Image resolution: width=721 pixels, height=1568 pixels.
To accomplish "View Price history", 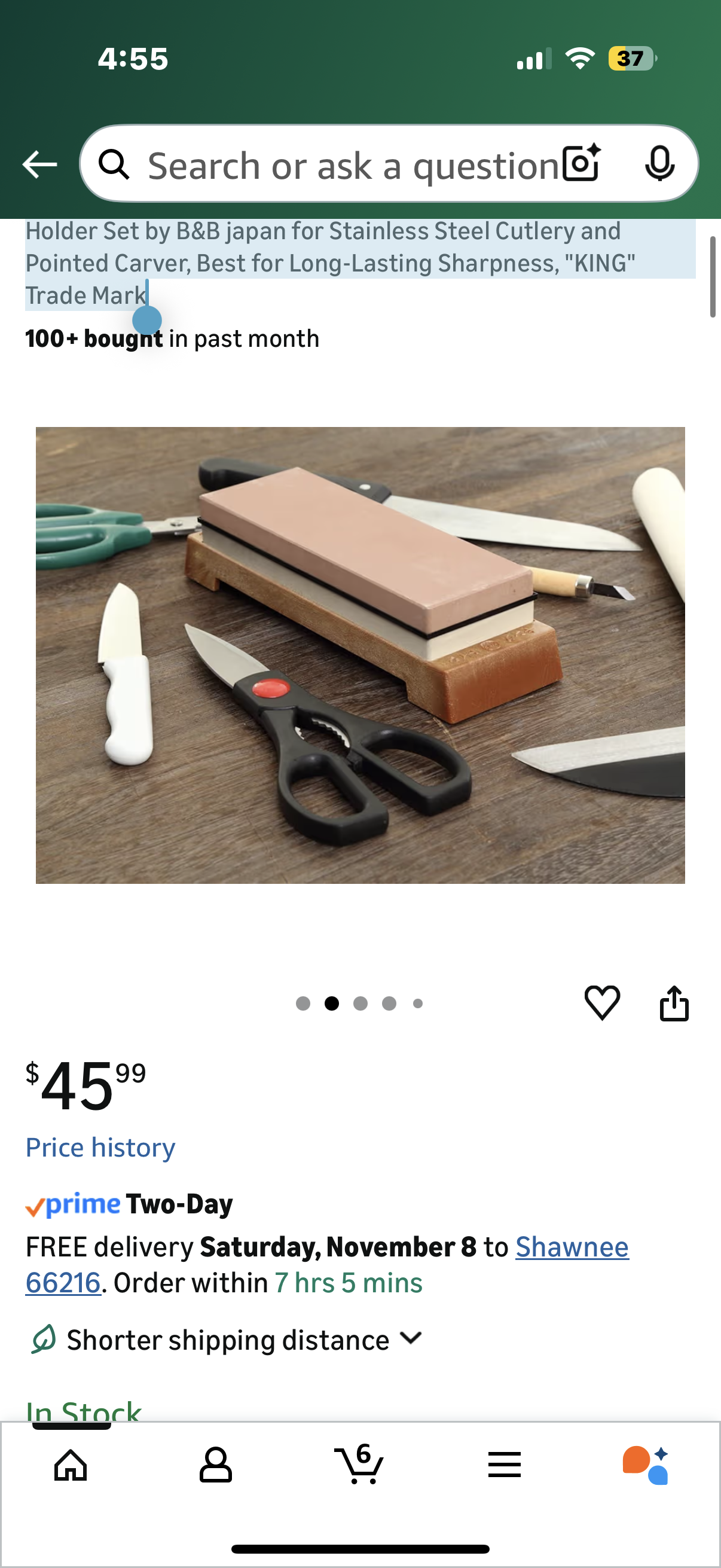I will pyautogui.click(x=100, y=1148).
